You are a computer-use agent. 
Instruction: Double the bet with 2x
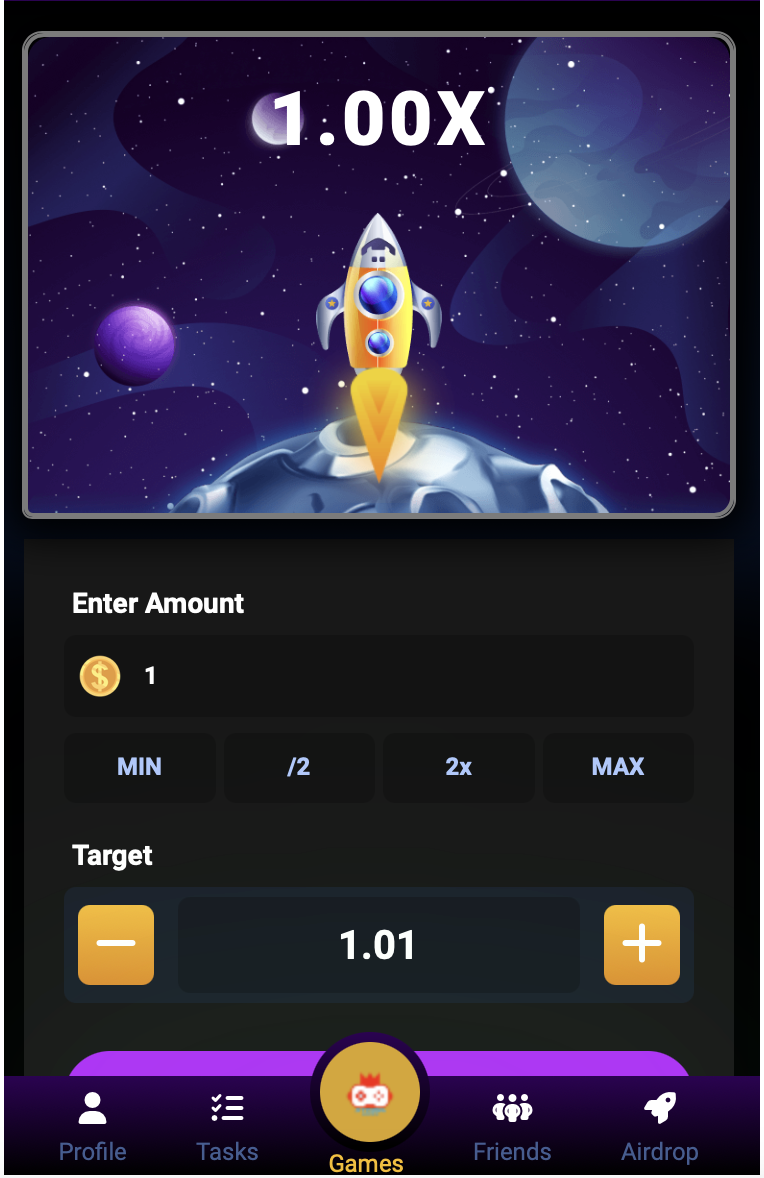[x=459, y=767]
